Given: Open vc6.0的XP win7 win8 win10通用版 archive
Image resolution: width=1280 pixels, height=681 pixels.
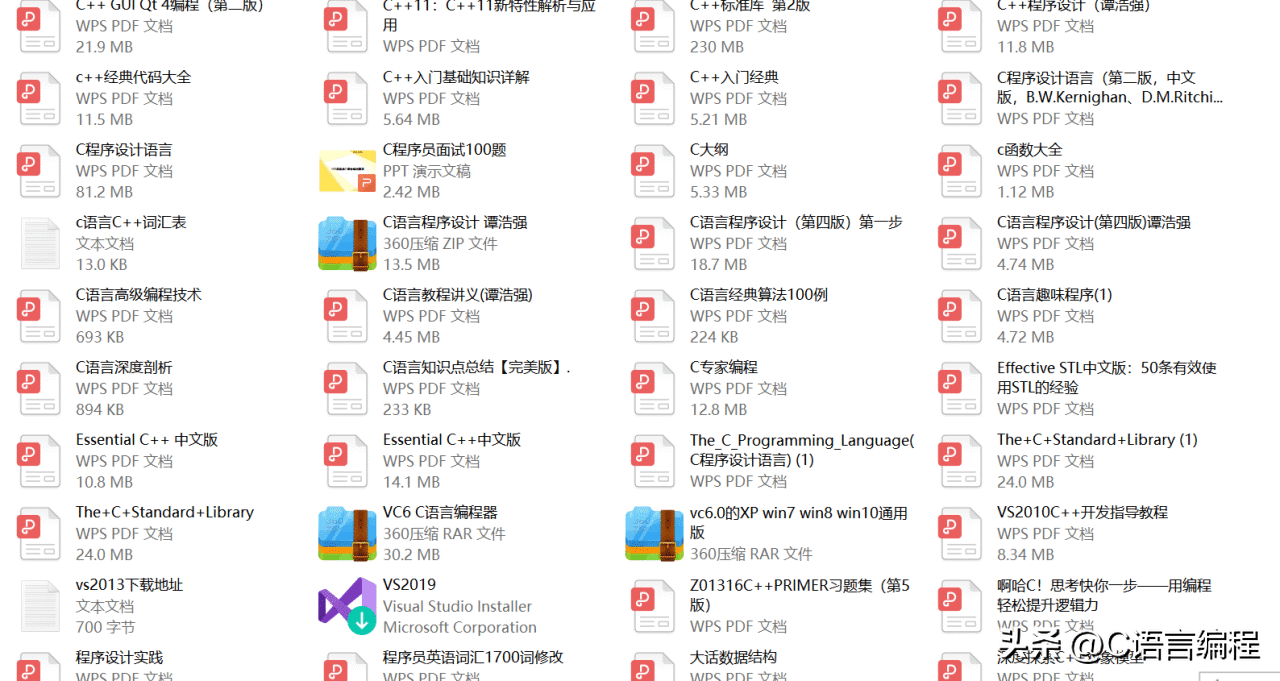Looking at the screenshot, I should coord(654,533).
